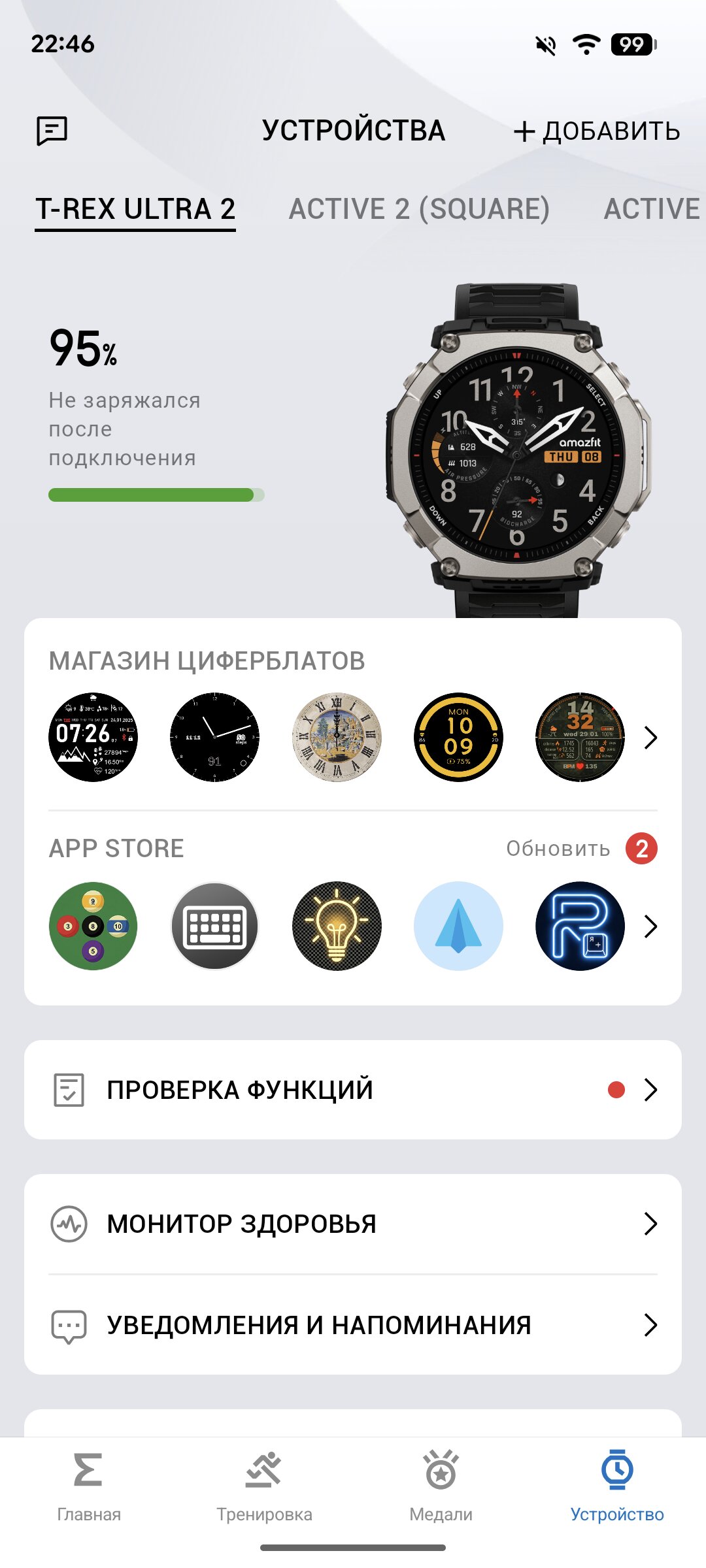Expand the watch face store with its arrow
This screenshot has height=1568, width=706.
point(650,738)
